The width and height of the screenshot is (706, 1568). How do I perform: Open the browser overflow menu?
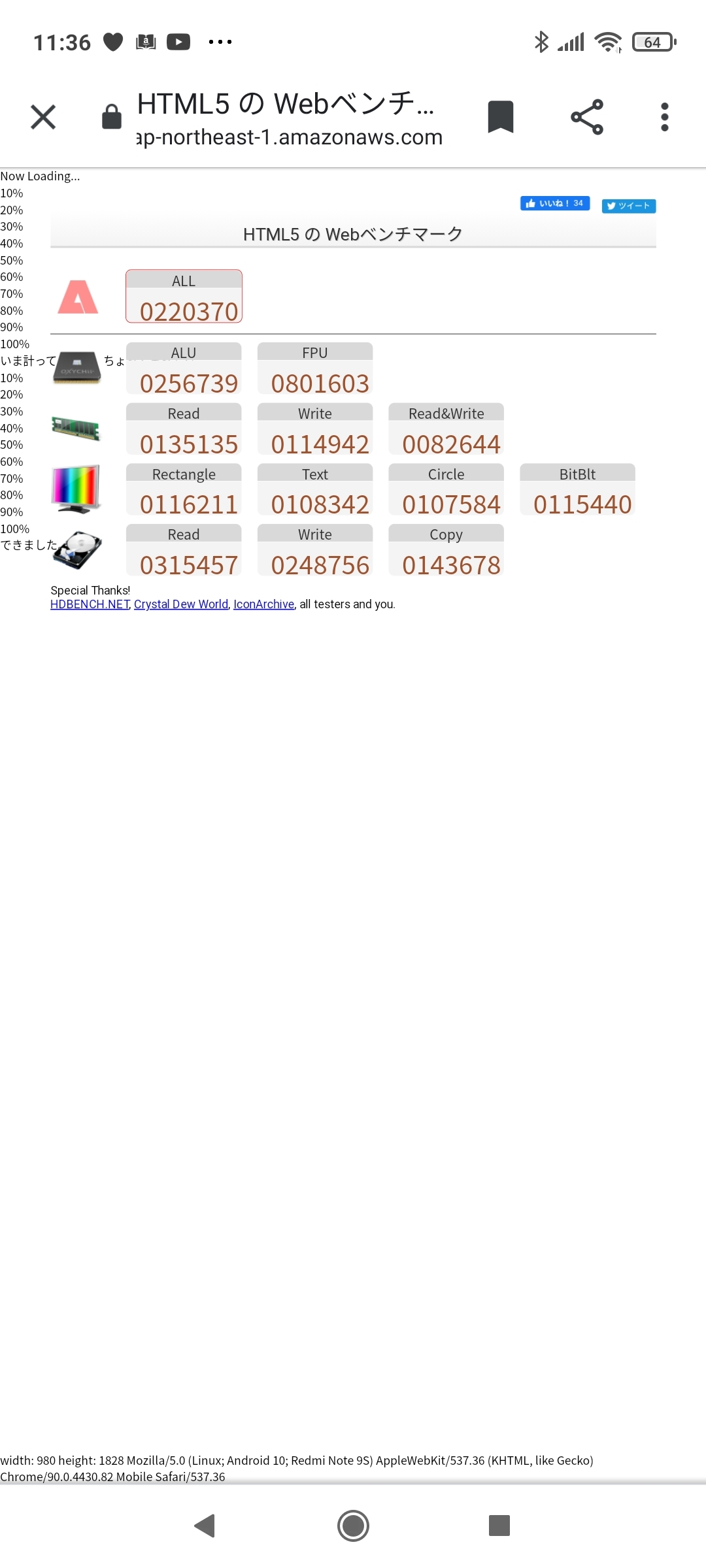[664, 118]
